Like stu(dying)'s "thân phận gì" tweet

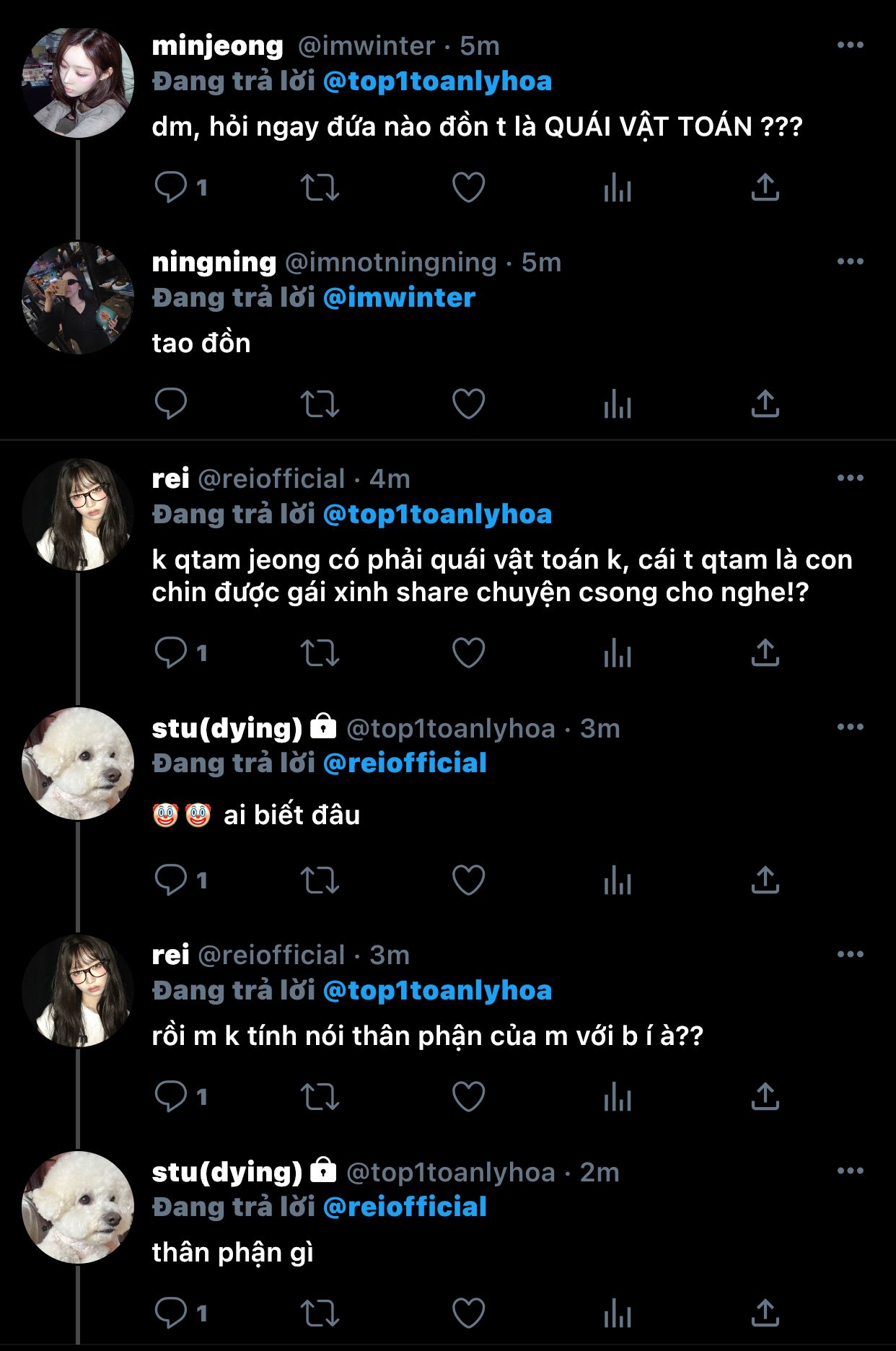[x=468, y=1313]
